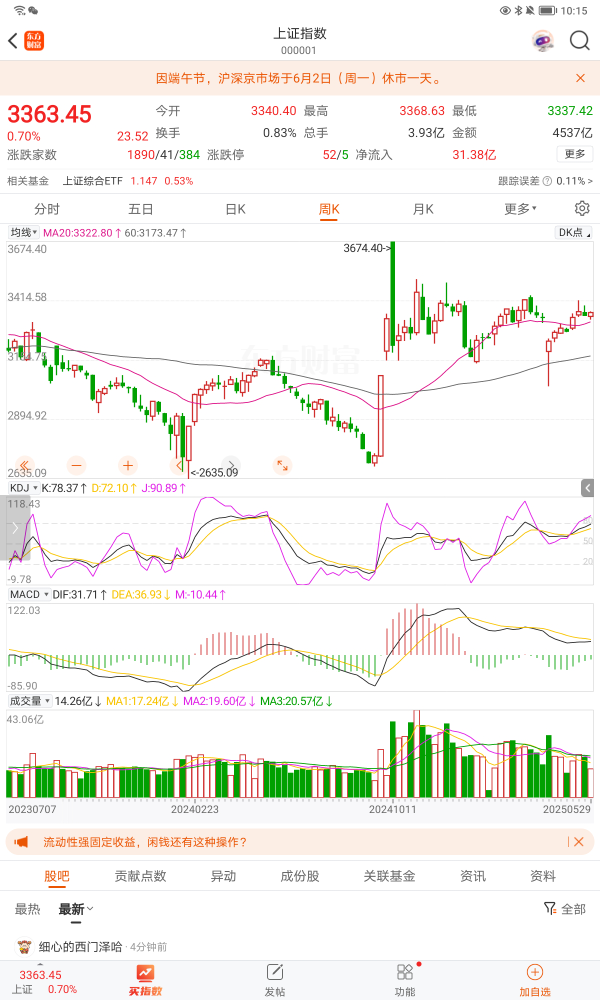
Task: Select the 月K chart tab
Action: 423,209
